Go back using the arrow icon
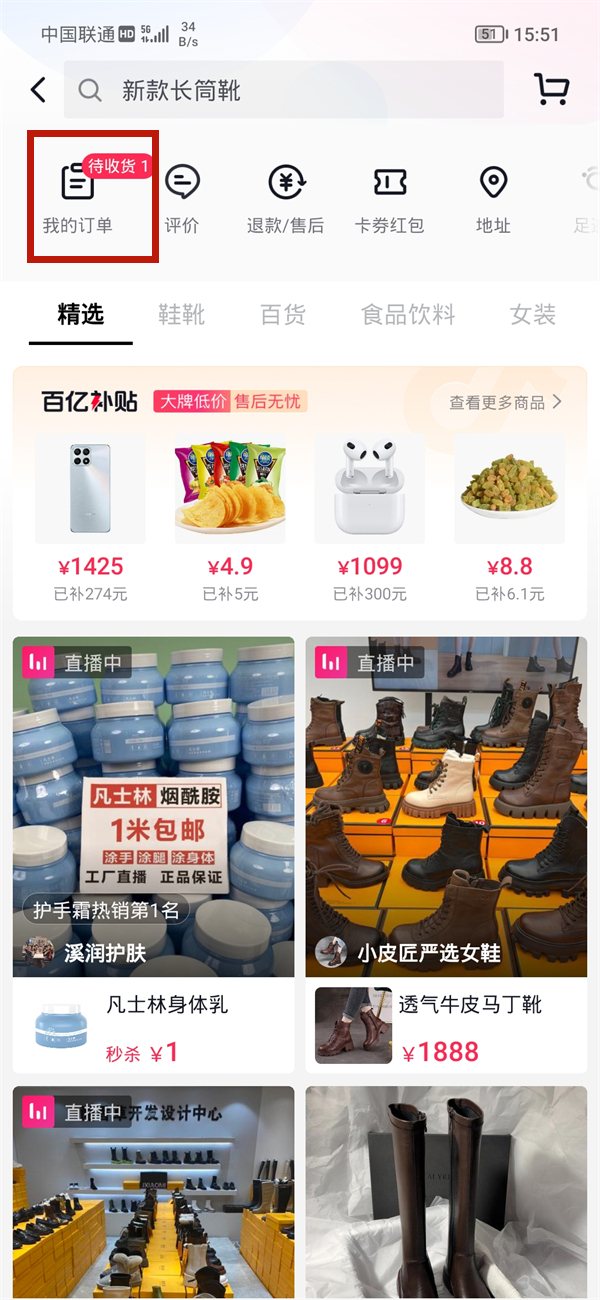The width and height of the screenshot is (600, 1300). [x=38, y=91]
